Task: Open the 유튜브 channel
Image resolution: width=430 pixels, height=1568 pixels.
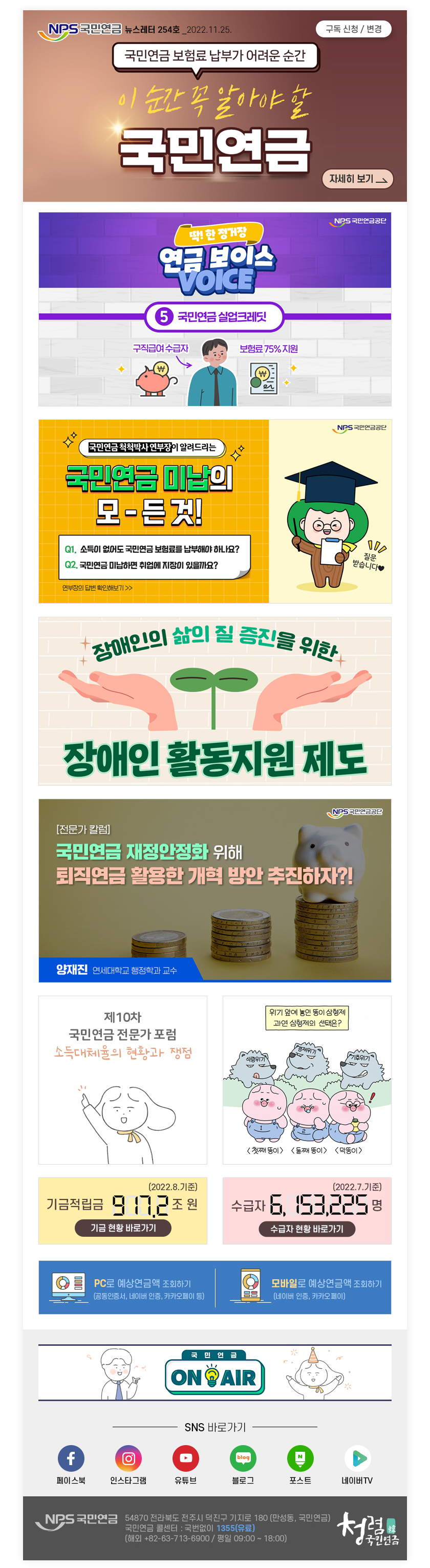Action: (x=185, y=1458)
